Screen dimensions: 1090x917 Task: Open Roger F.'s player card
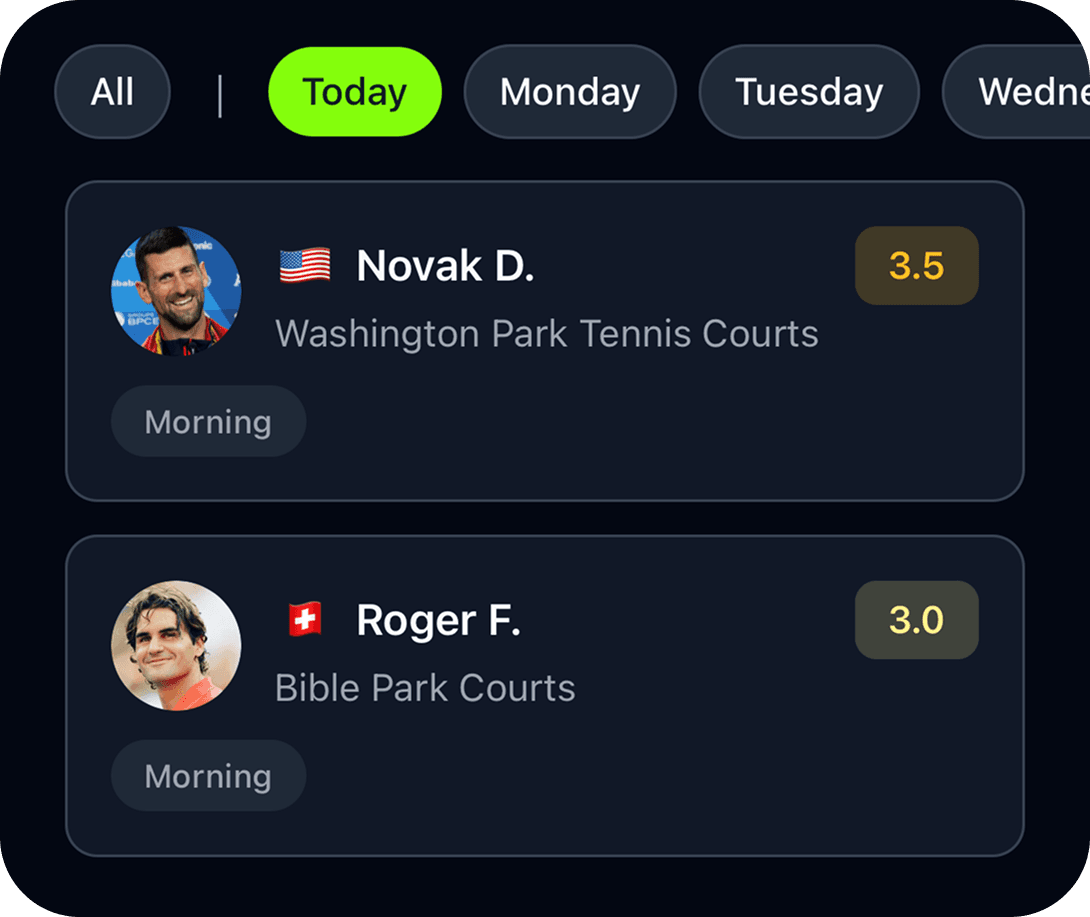point(545,695)
